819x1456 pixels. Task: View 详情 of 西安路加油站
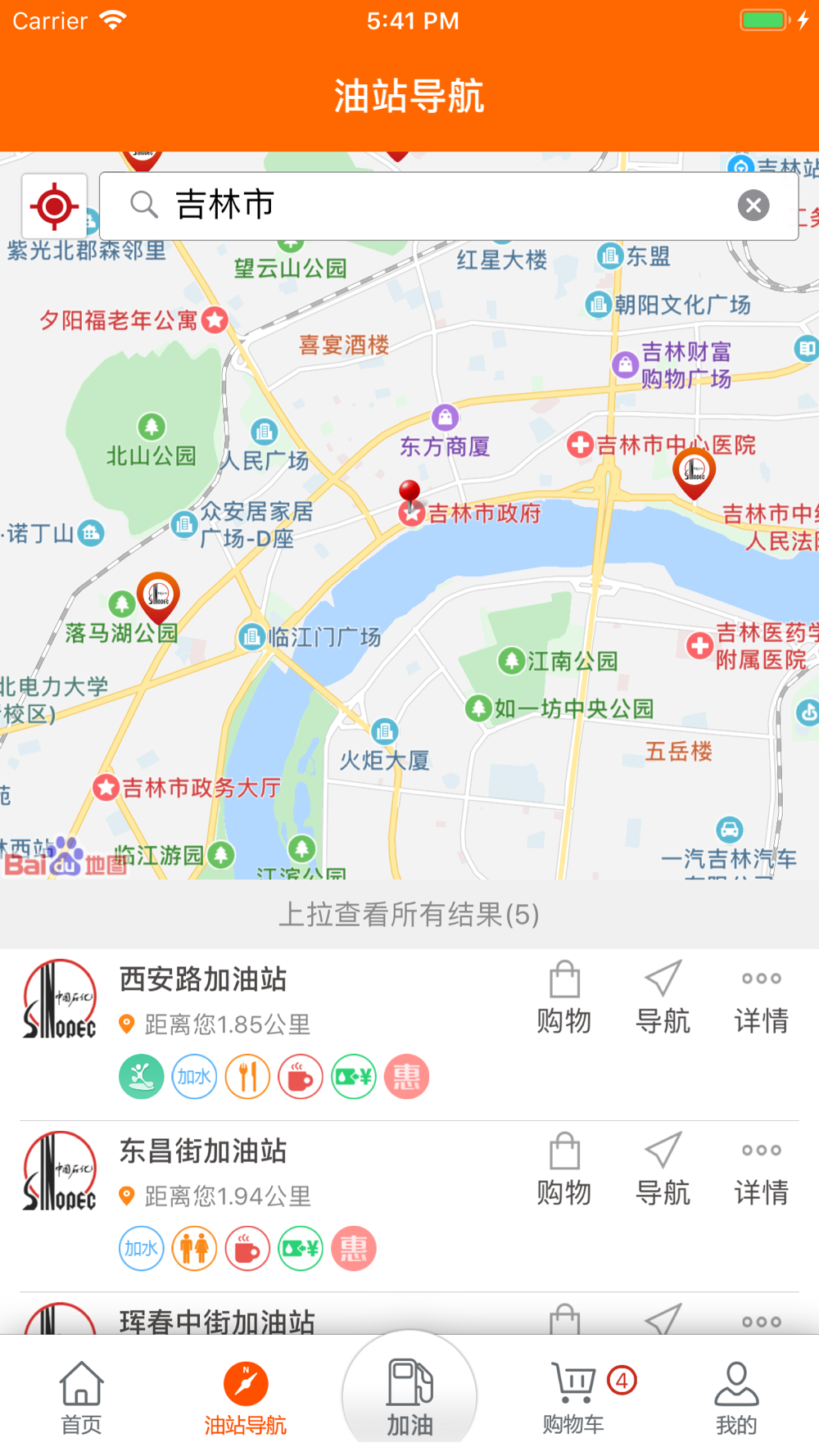click(761, 998)
